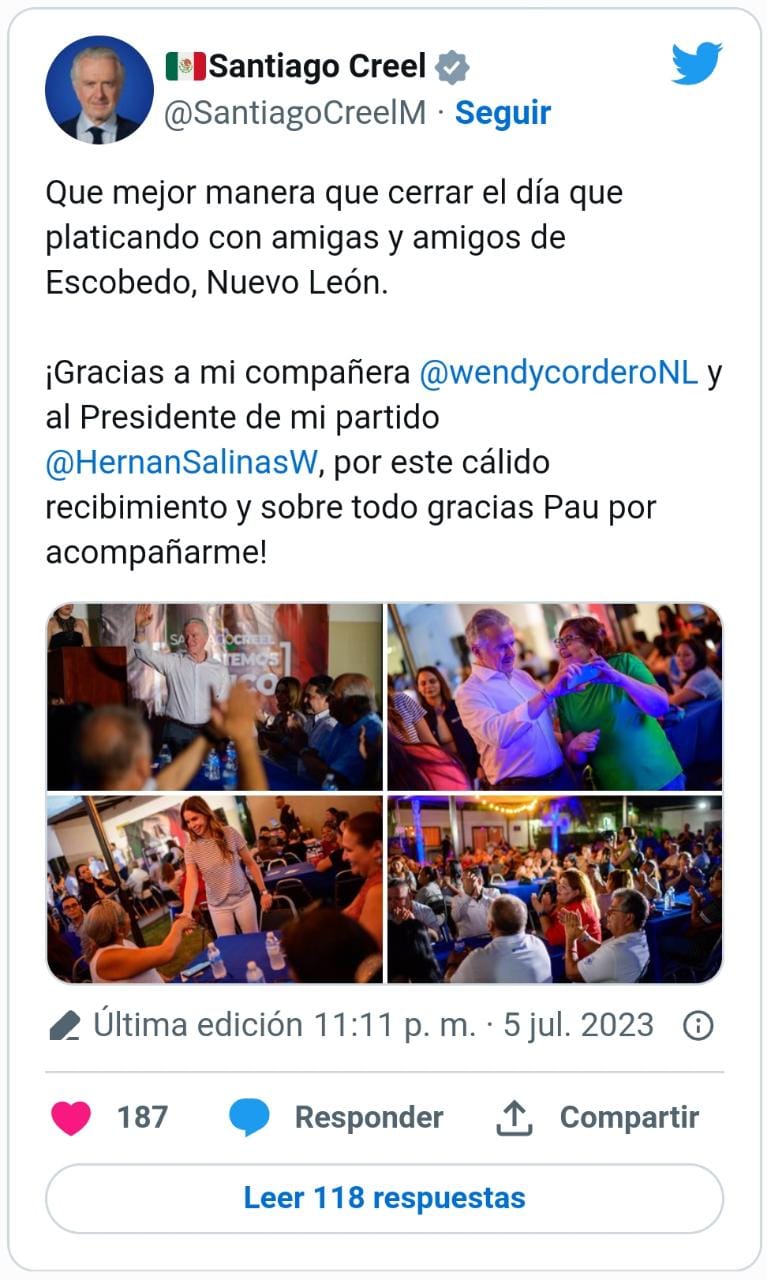The height and width of the screenshot is (1280, 767).
Task: View the photo of the woman in a striped shirt
Action: pyautogui.click(x=215, y=889)
